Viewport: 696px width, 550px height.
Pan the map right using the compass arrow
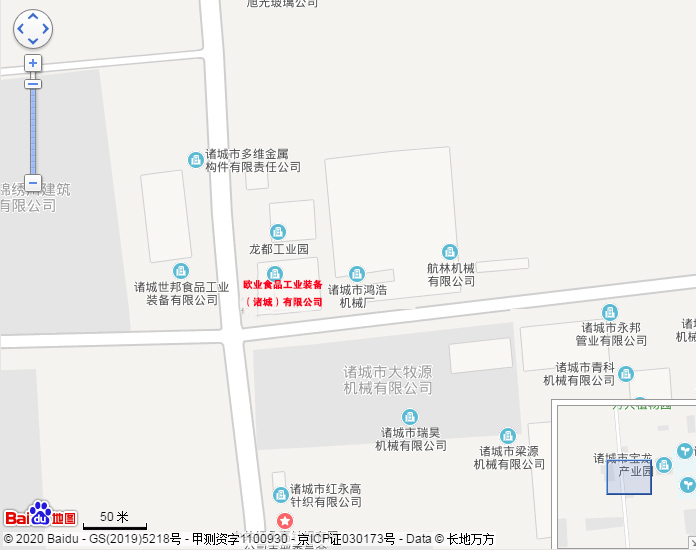pyautogui.click(x=46, y=29)
